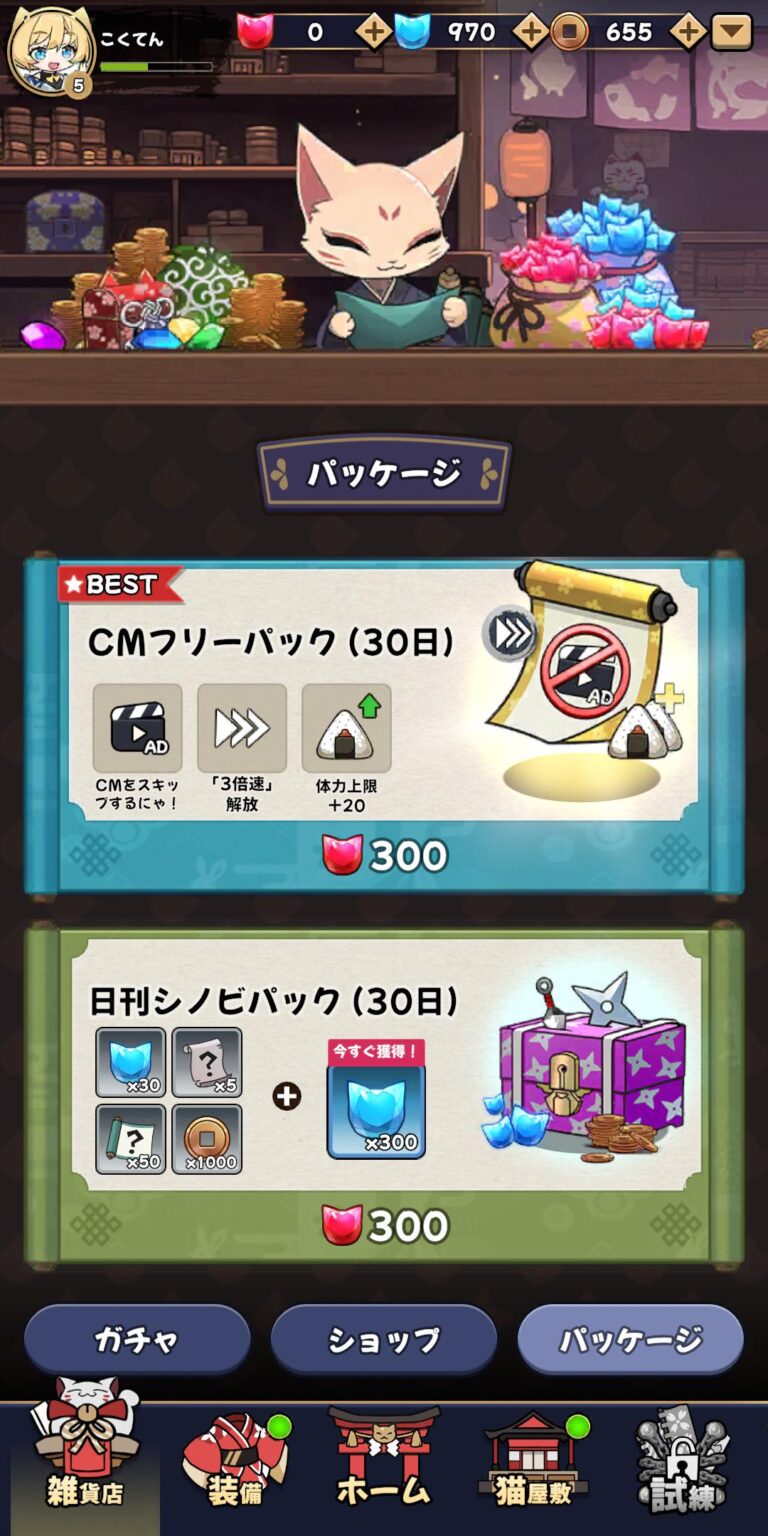Image resolution: width=768 pixels, height=1536 pixels.
Task: Add more coins with plus button
Action: click(x=688, y=32)
